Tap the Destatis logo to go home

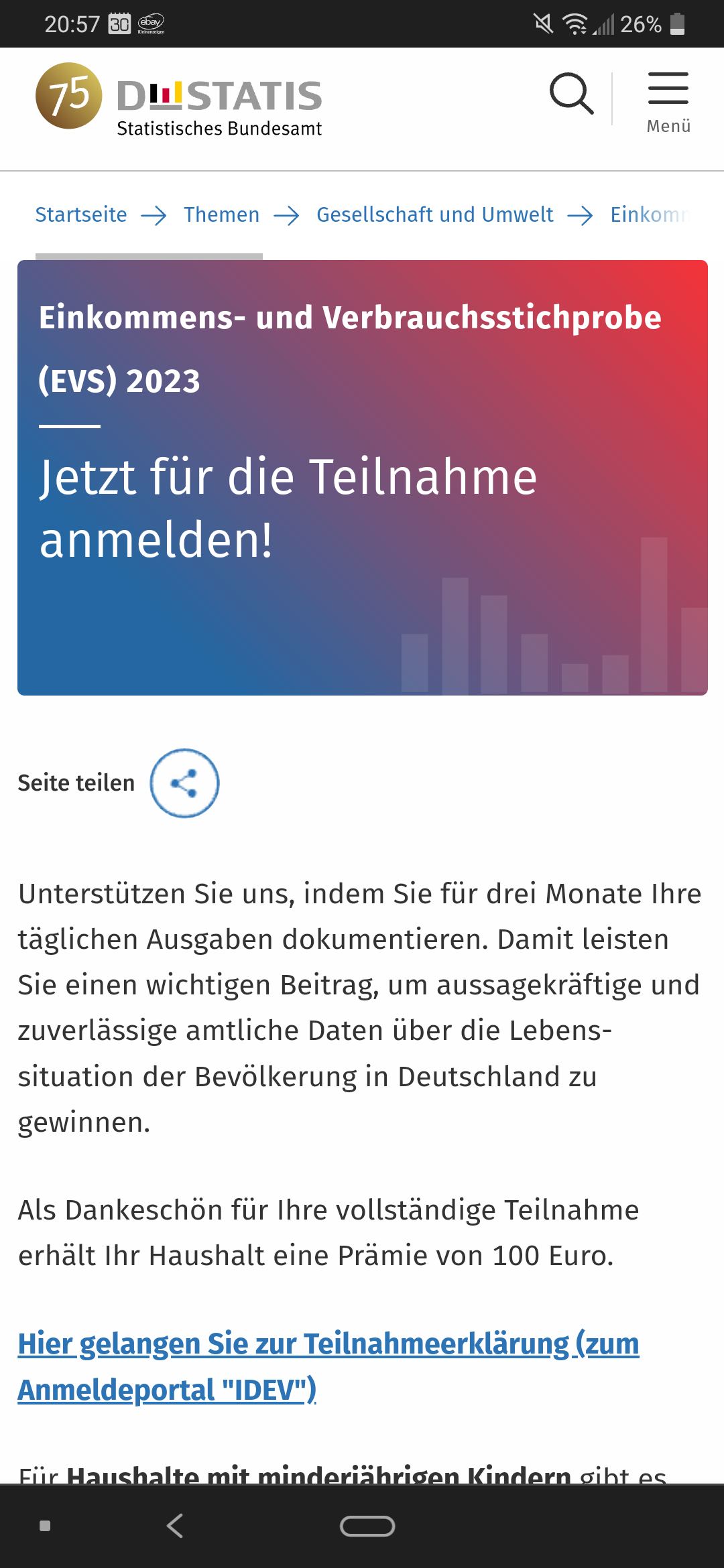[x=179, y=100]
